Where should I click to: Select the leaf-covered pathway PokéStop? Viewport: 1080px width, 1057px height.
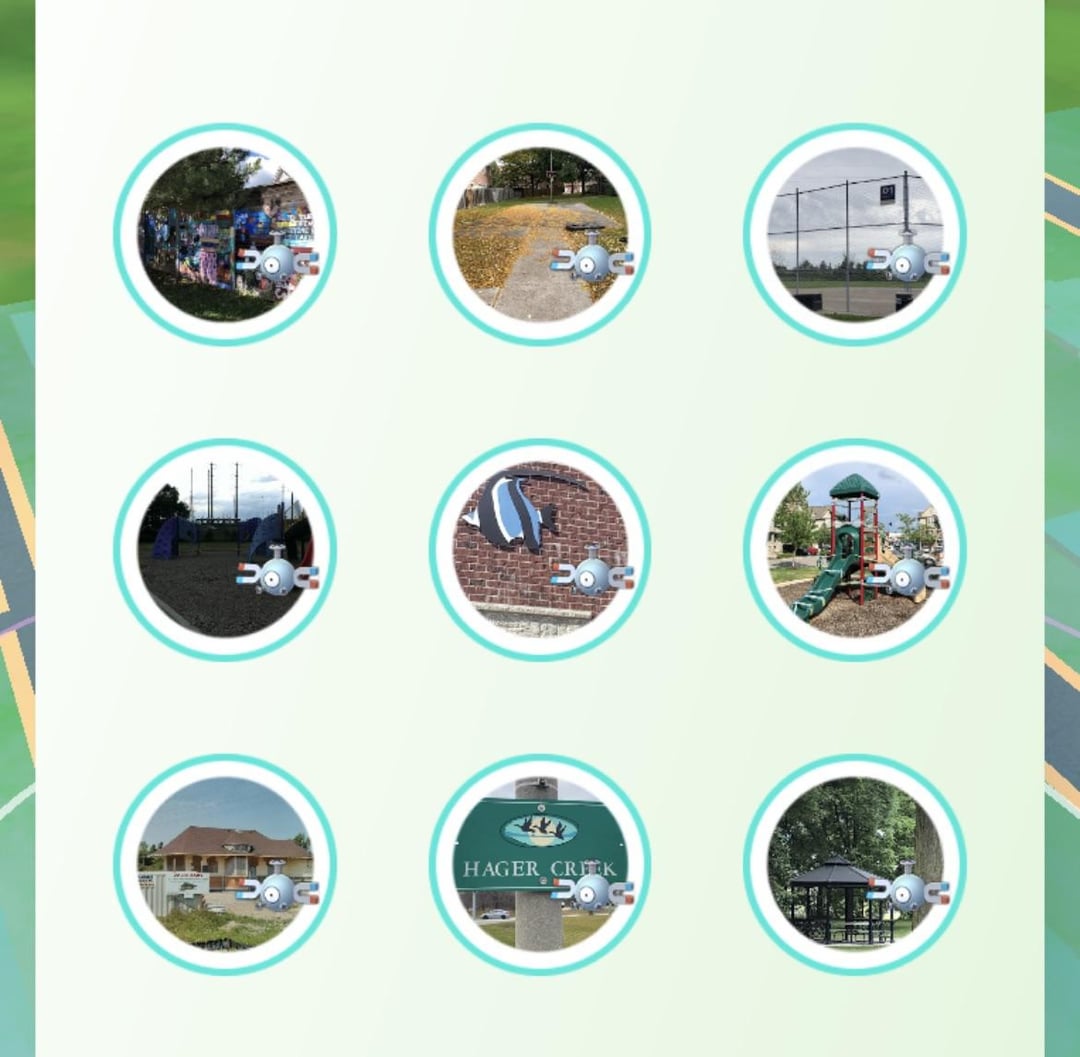coord(540,235)
